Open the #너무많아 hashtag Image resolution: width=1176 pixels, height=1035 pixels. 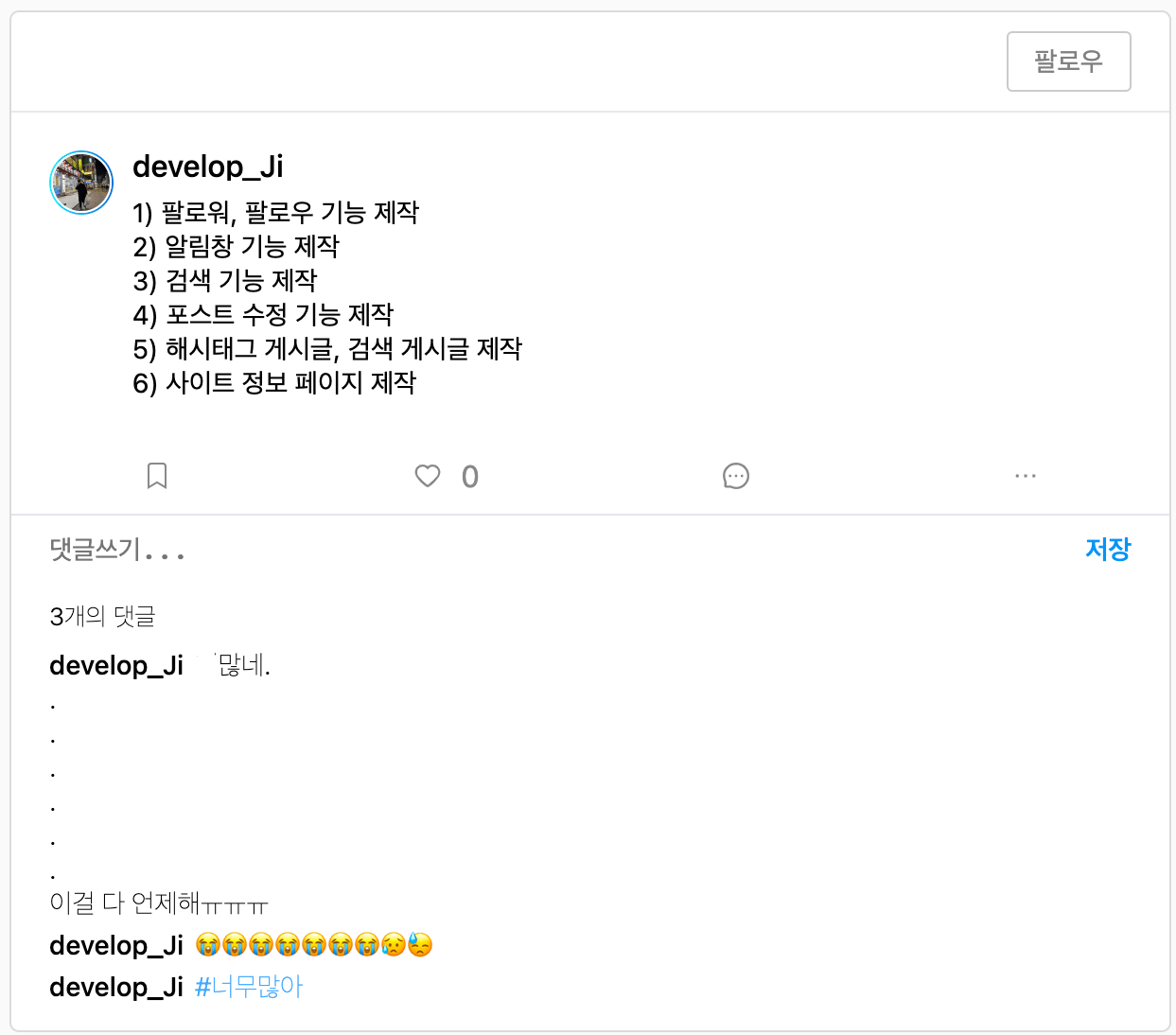248,987
